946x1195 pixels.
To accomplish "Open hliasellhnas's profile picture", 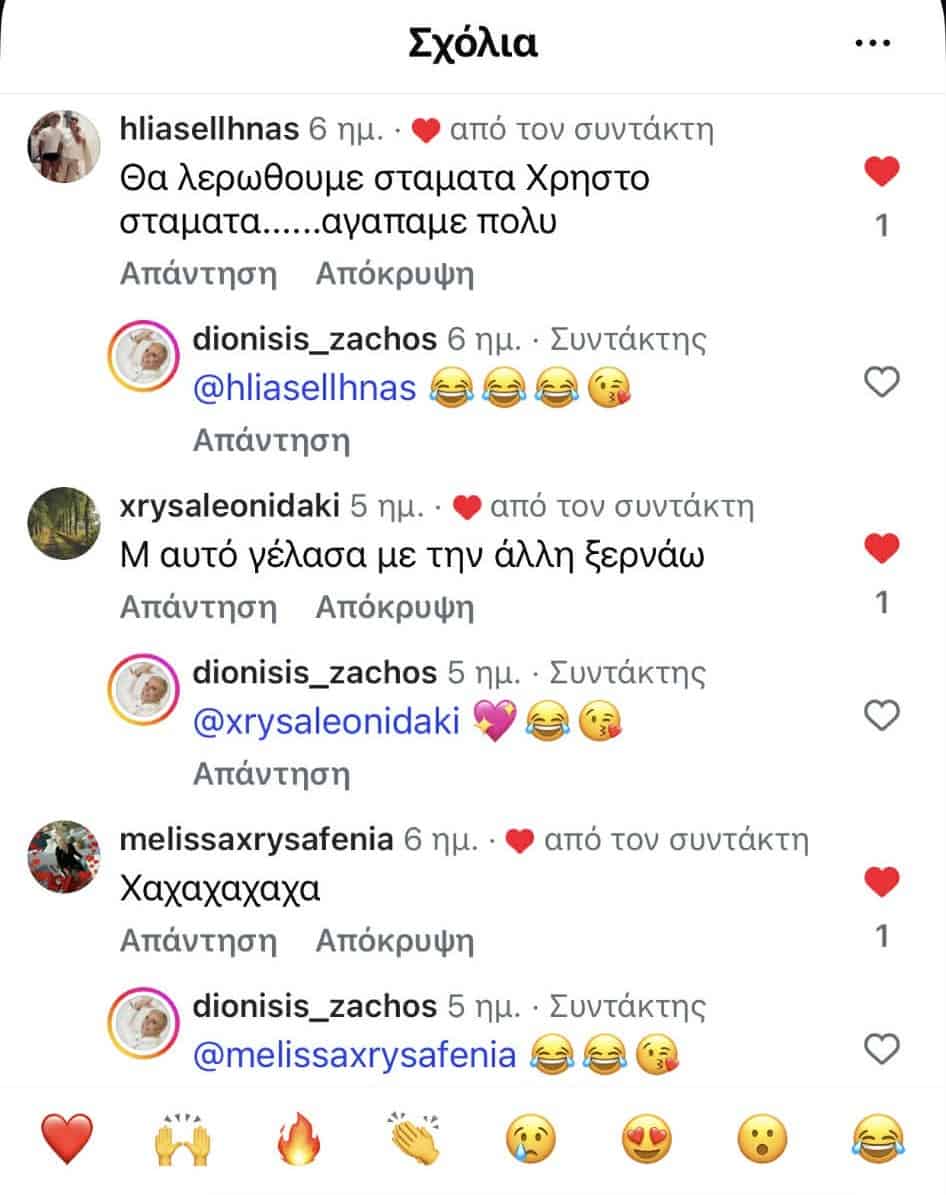I will 62,146.
